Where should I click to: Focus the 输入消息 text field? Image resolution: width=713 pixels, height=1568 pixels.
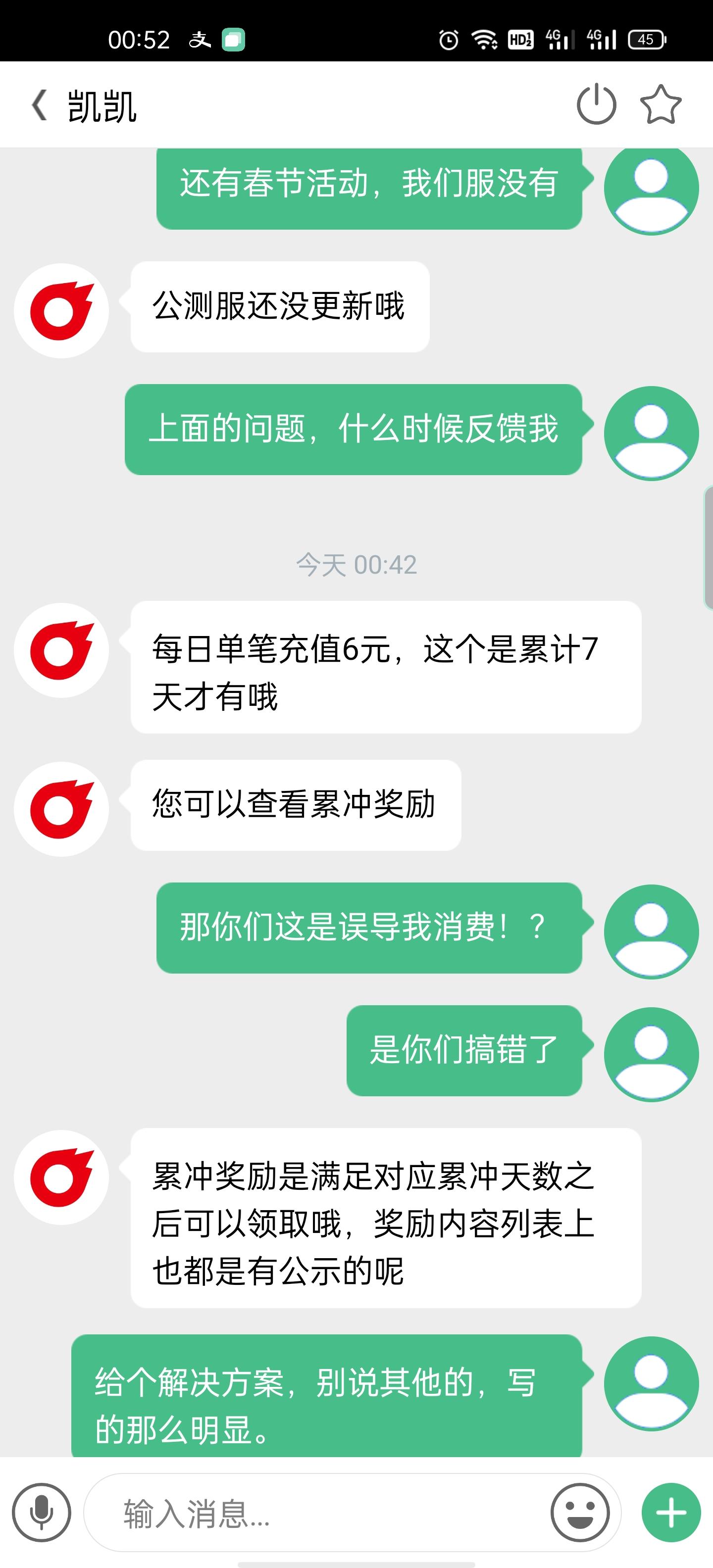click(x=316, y=1513)
